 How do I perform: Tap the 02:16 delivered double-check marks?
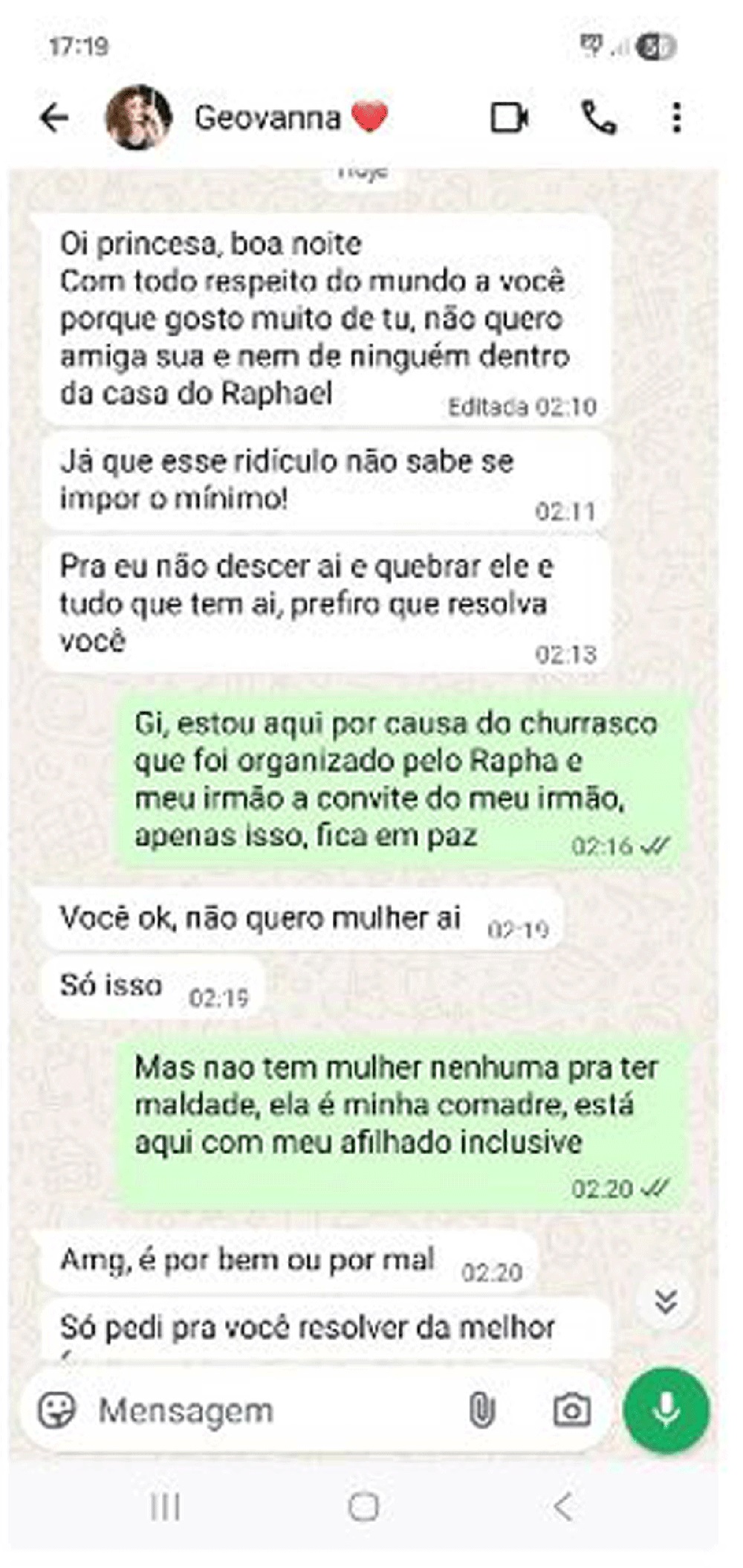pyautogui.click(x=658, y=844)
